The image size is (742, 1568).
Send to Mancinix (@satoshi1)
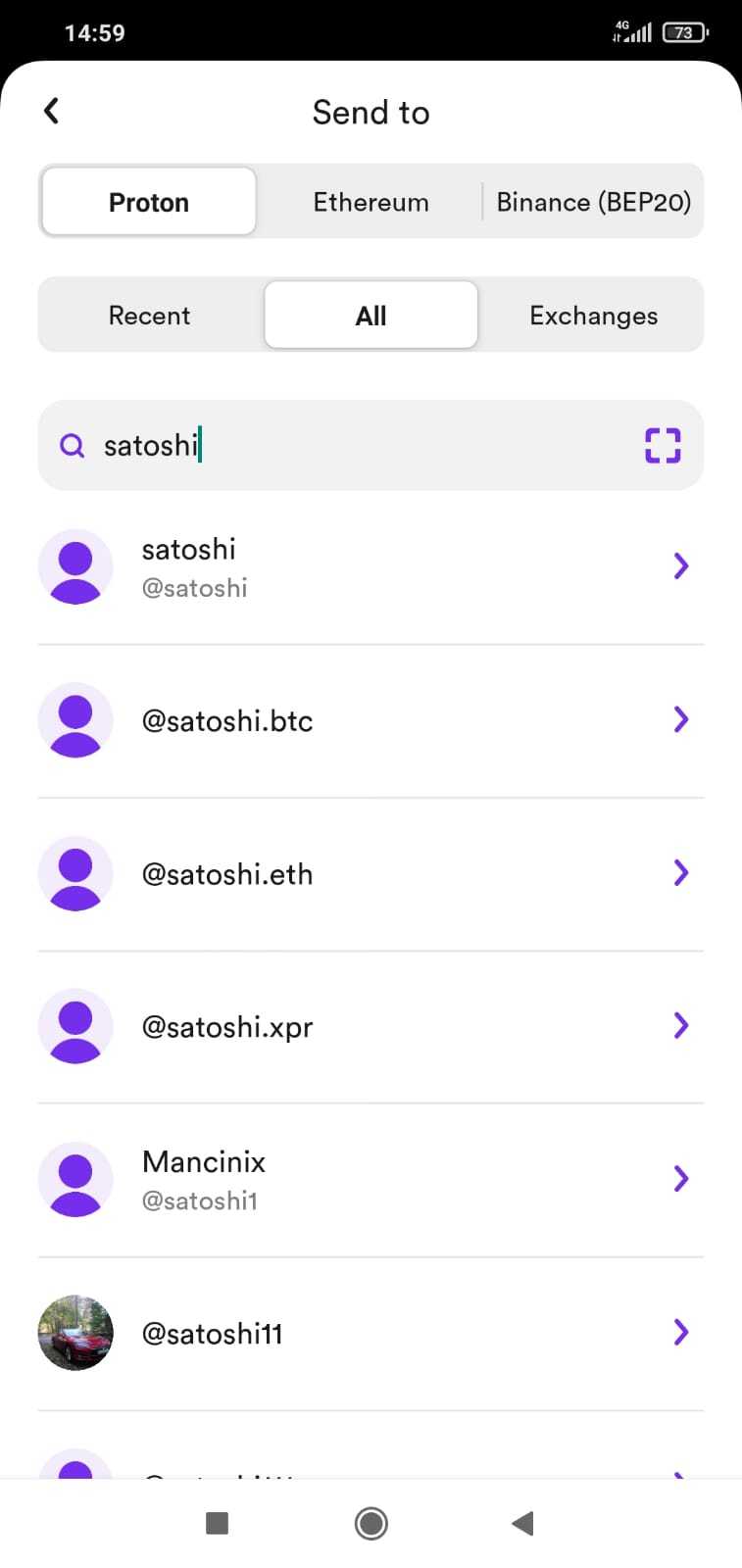click(x=371, y=1179)
